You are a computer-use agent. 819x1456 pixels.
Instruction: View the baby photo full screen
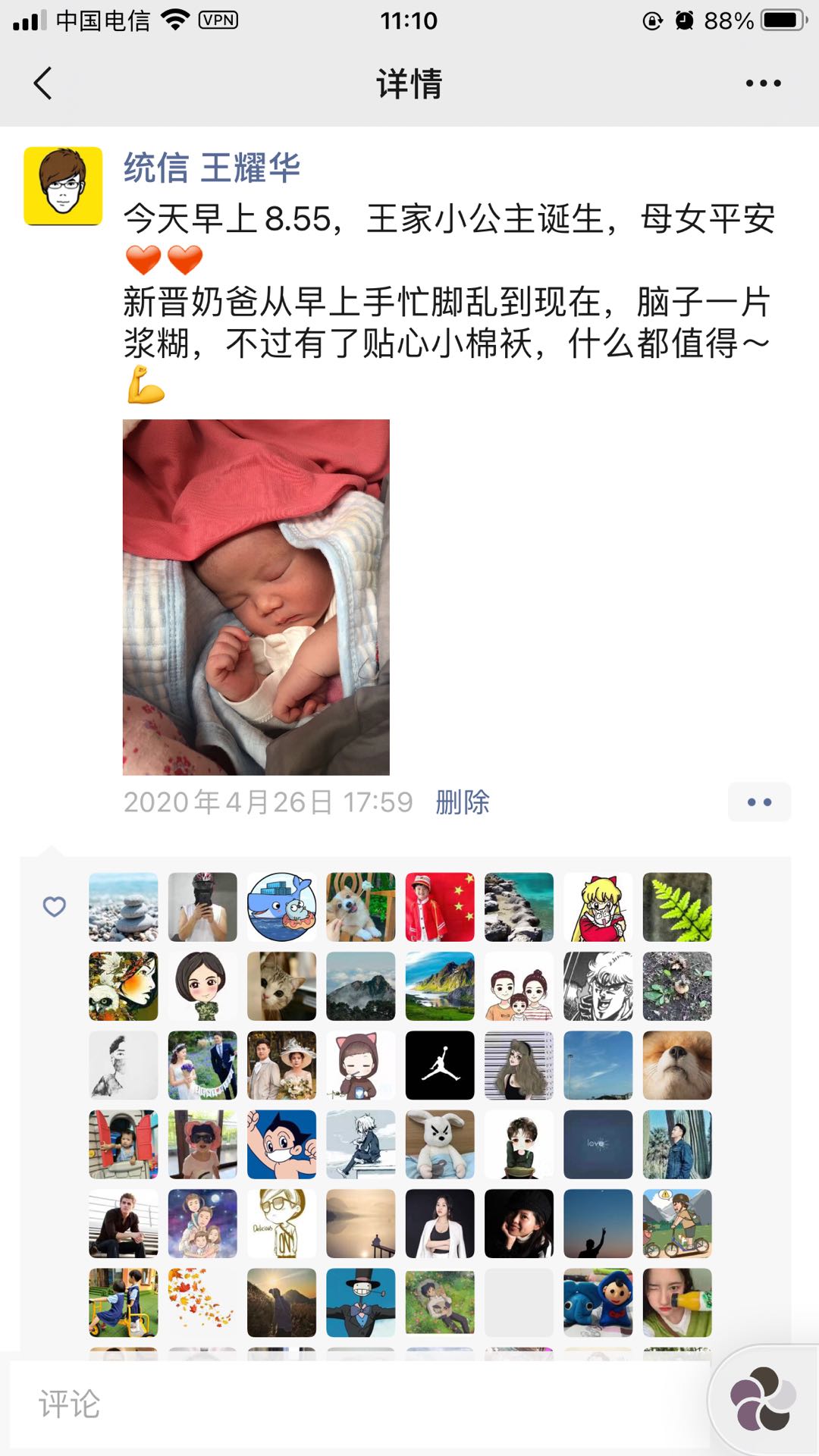pos(256,597)
